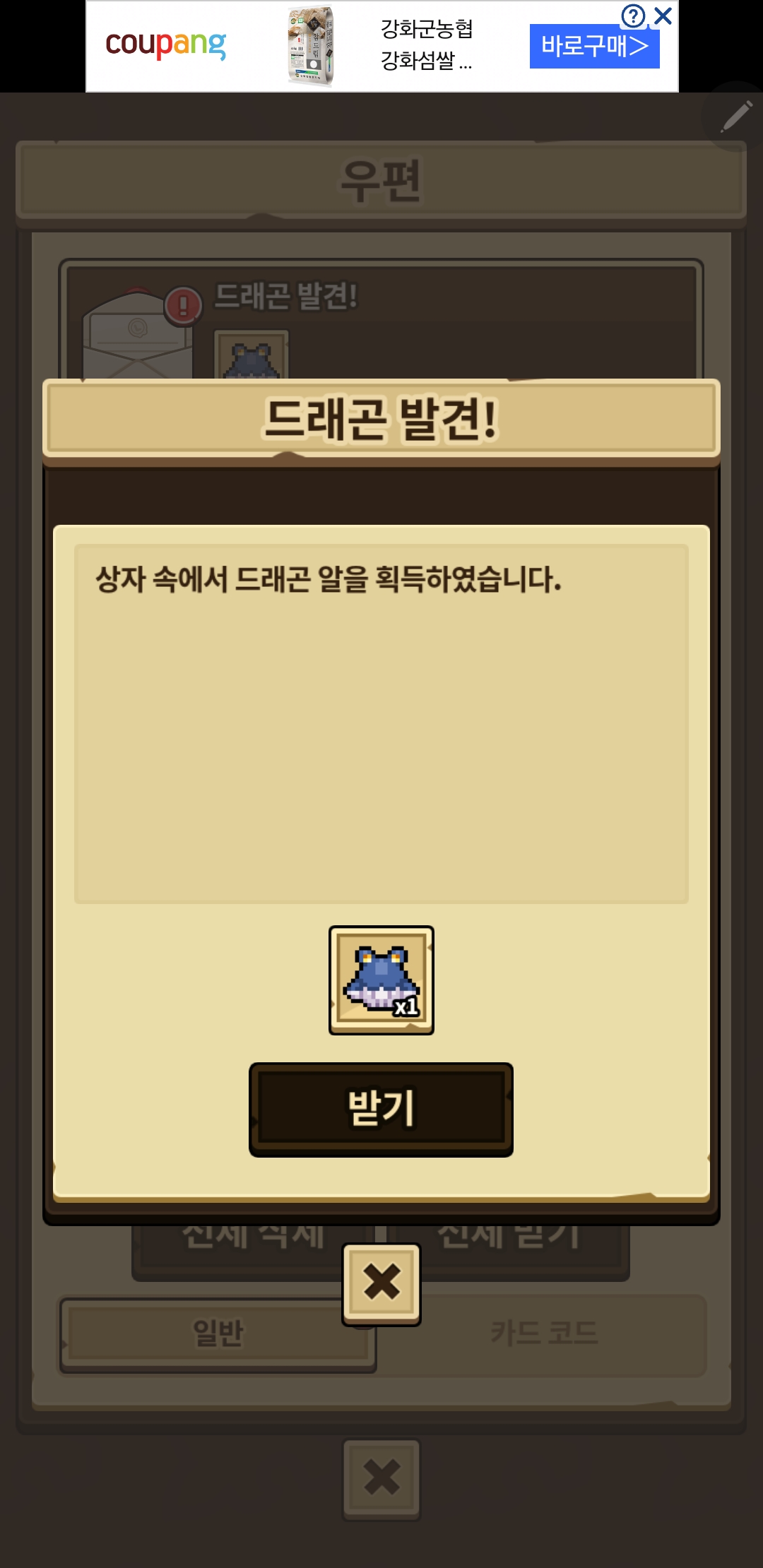Dismiss the Coupang ad banner
The width and height of the screenshot is (763, 1568).
click(663, 16)
